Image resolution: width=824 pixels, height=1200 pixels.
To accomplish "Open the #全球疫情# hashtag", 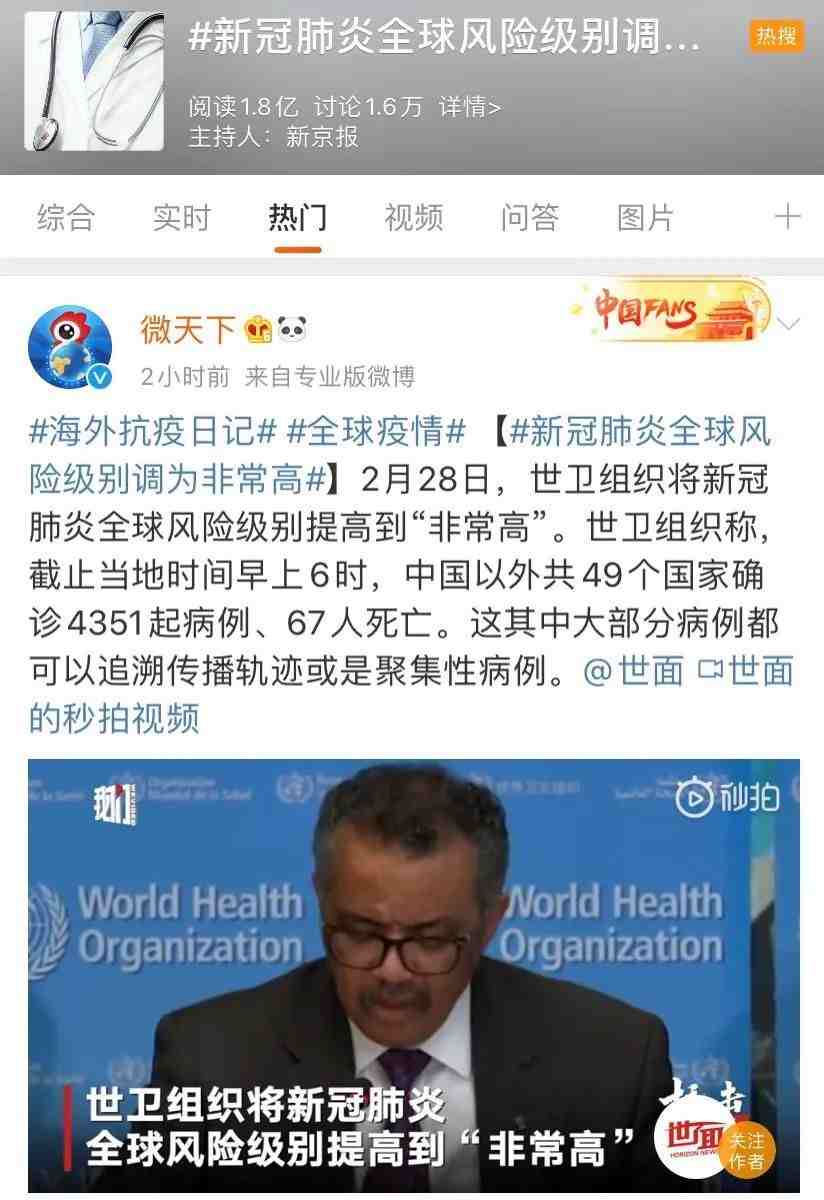I will click(x=376, y=432).
